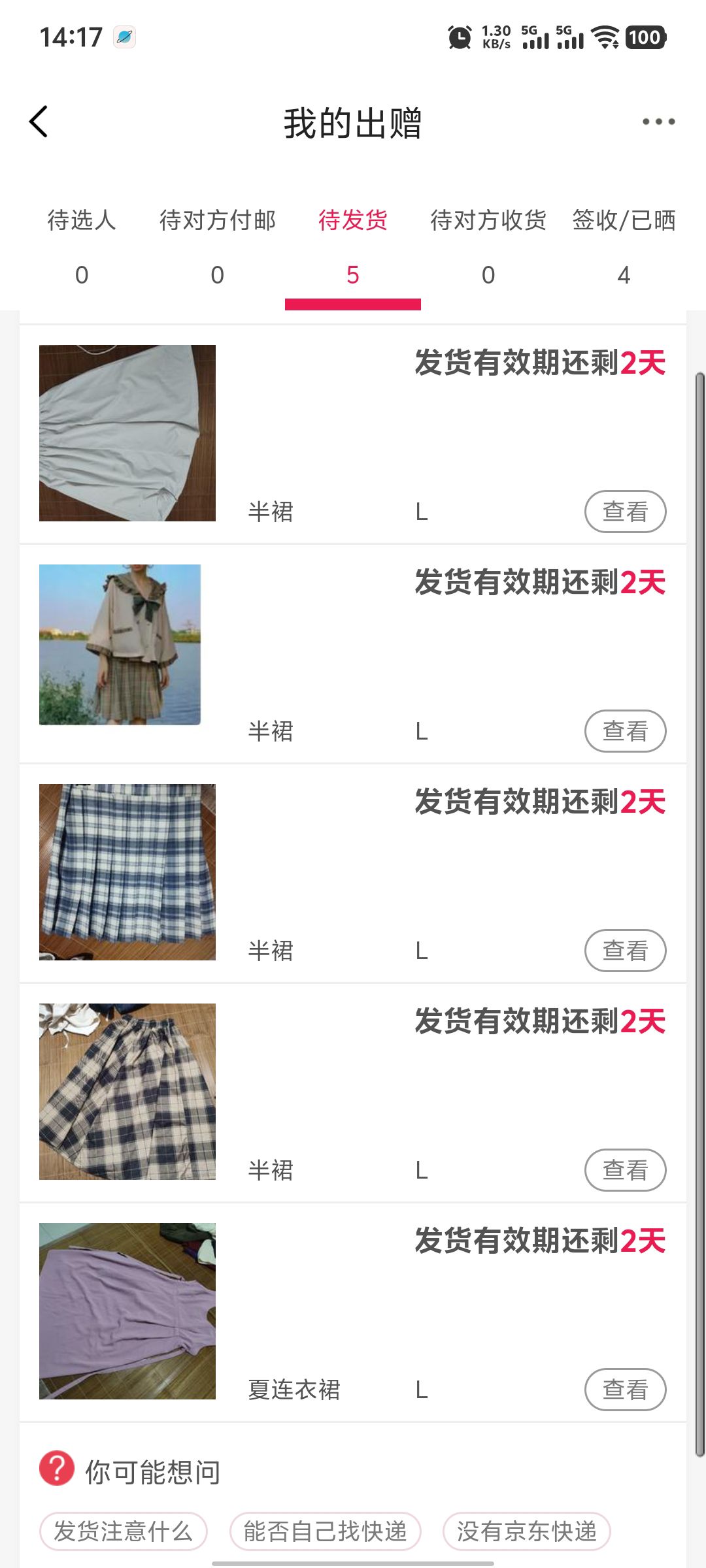Tap 查看 on the grey 半裙 item
Image resolution: width=706 pixels, height=1568 pixels.
[x=626, y=512]
